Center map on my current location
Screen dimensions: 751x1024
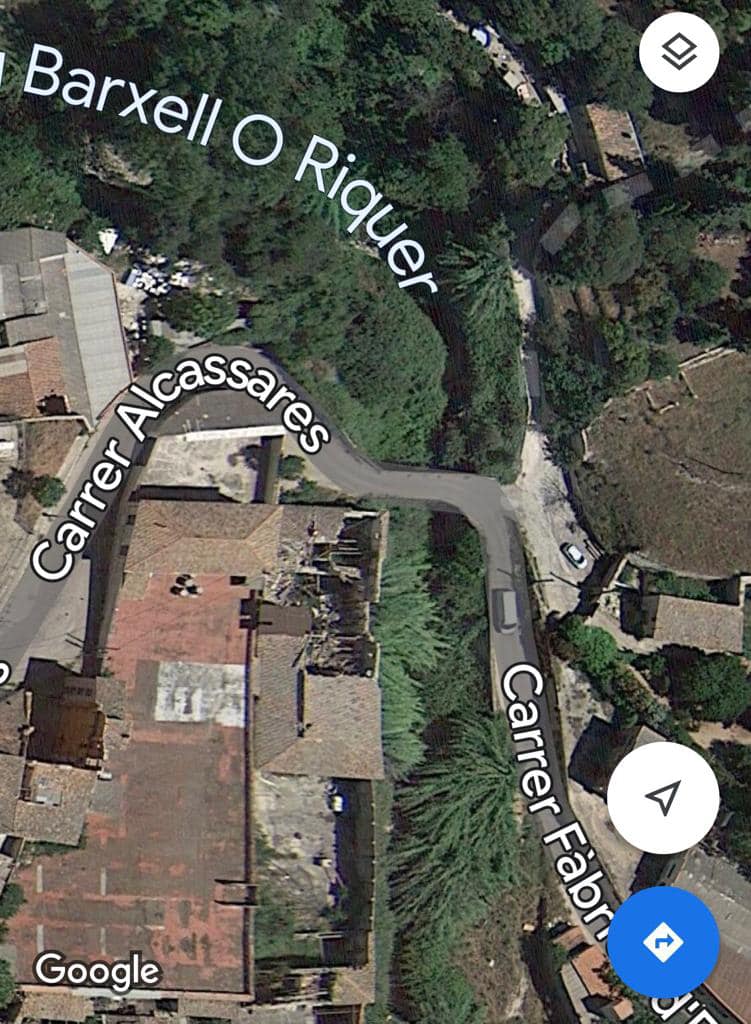(x=662, y=797)
